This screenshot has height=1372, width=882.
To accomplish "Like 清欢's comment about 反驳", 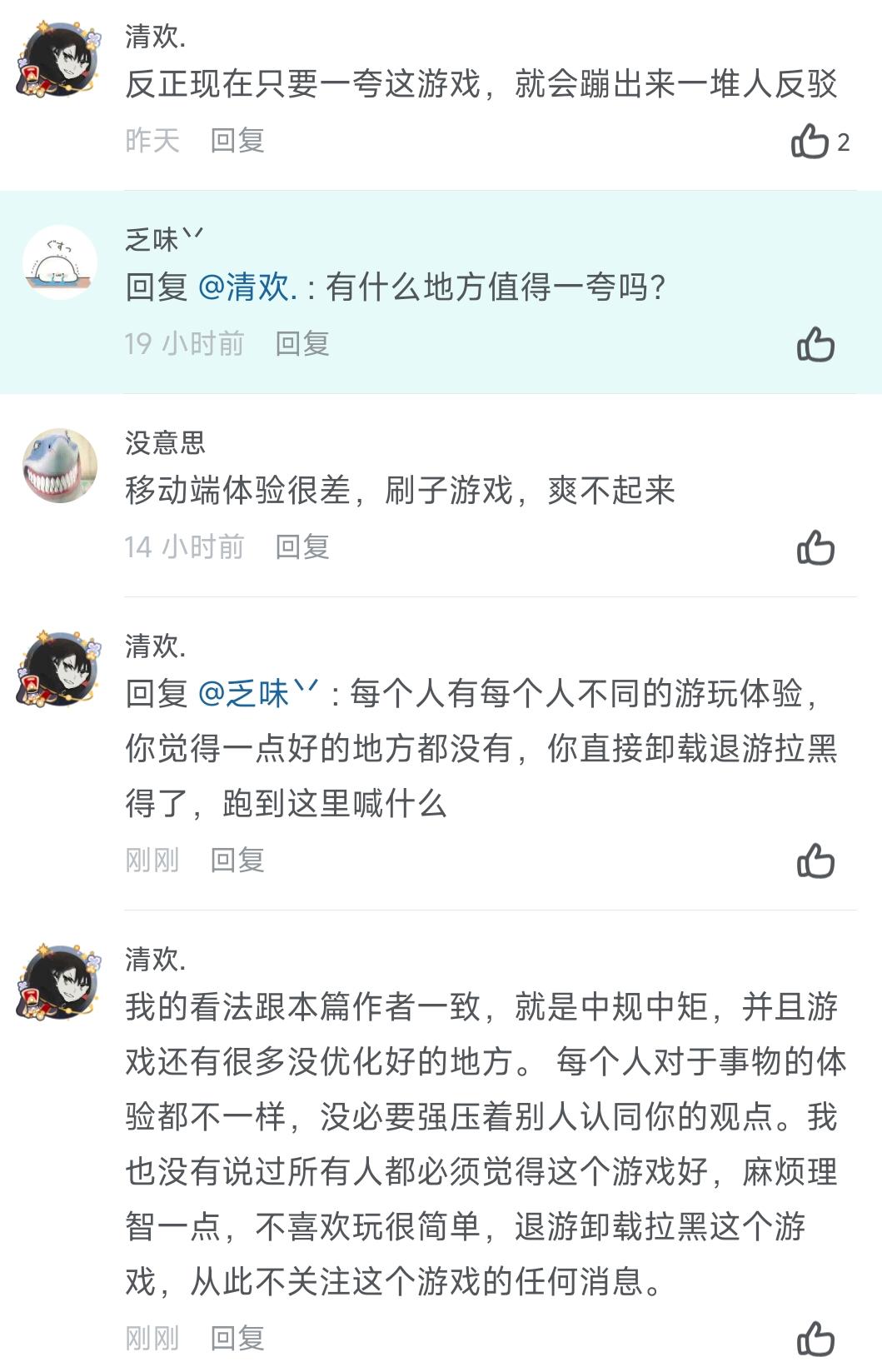I will pos(810,142).
